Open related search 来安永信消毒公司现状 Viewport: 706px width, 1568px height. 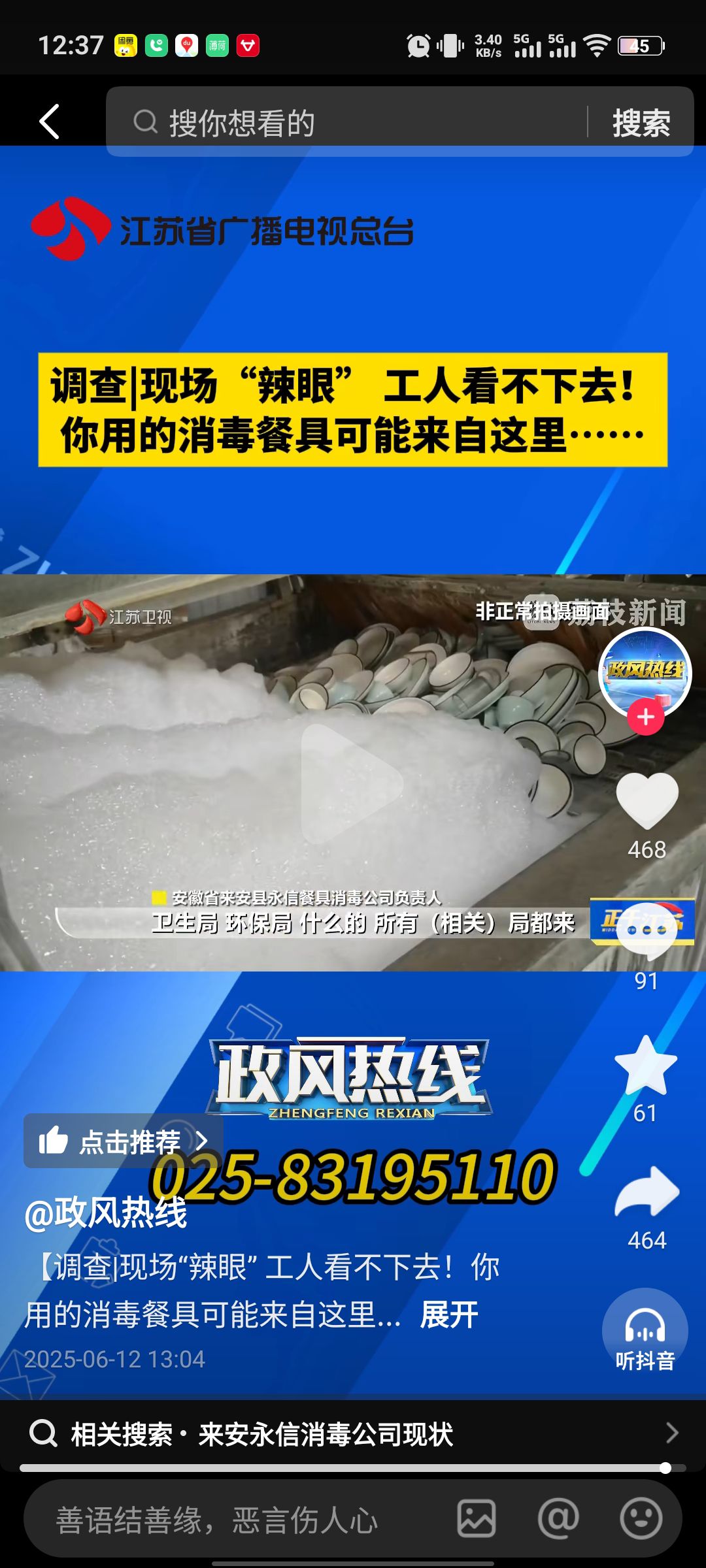point(353,1434)
